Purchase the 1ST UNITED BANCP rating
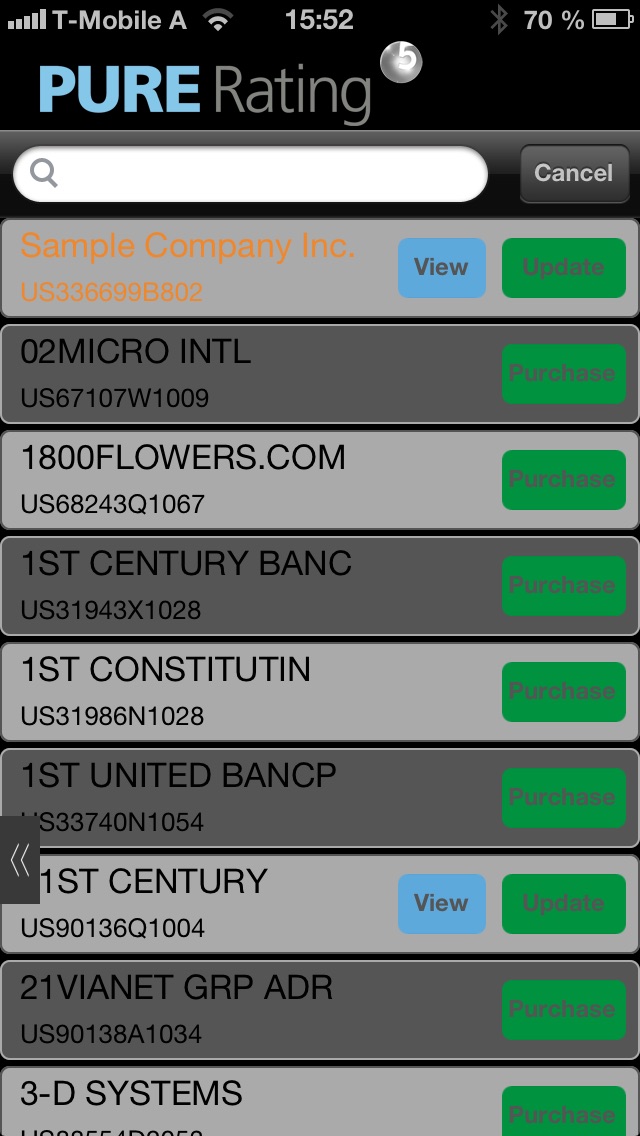 (563, 798)
